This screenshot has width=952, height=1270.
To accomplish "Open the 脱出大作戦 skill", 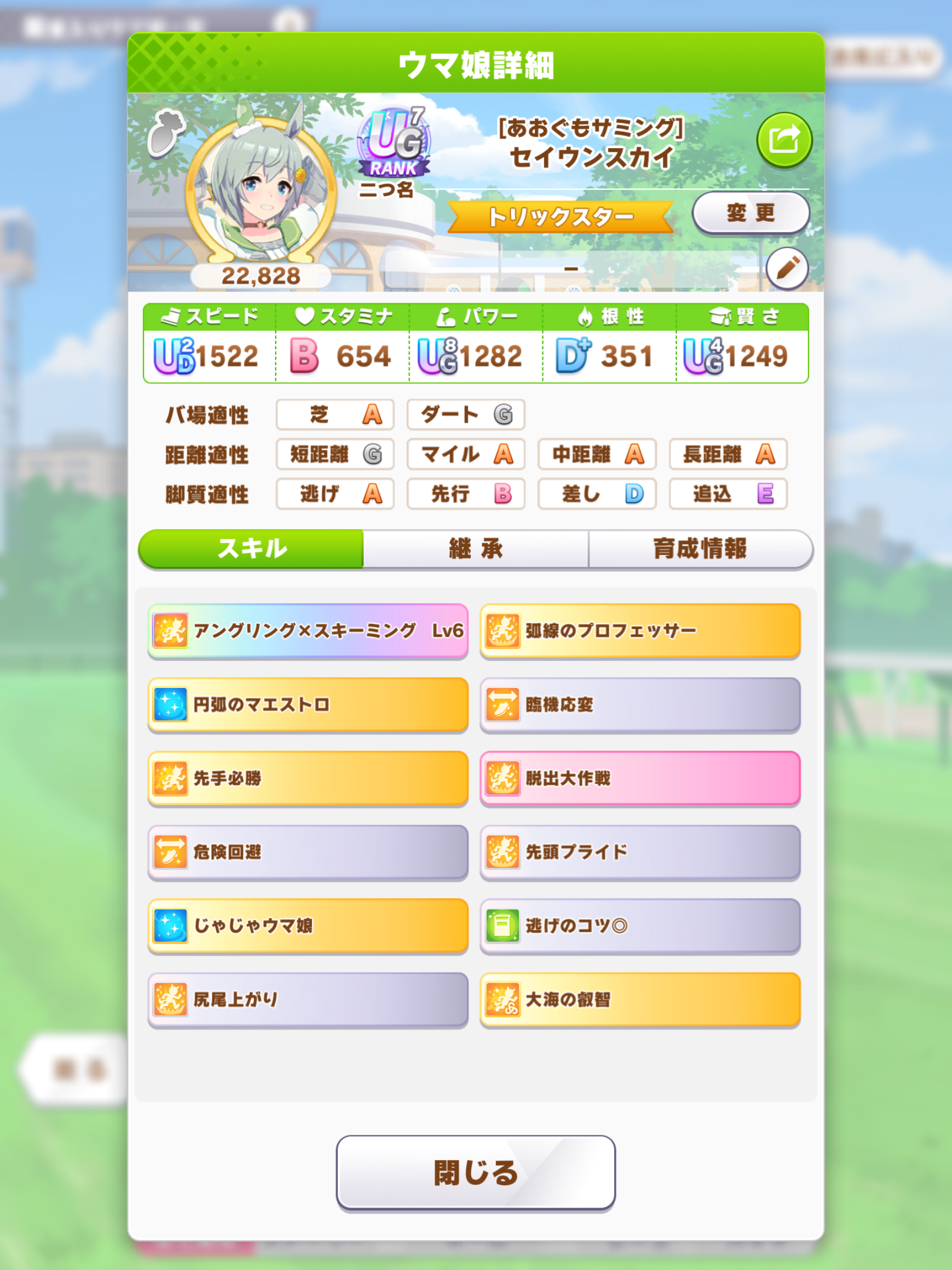I will pyautogui.click(x=640, y=778).
